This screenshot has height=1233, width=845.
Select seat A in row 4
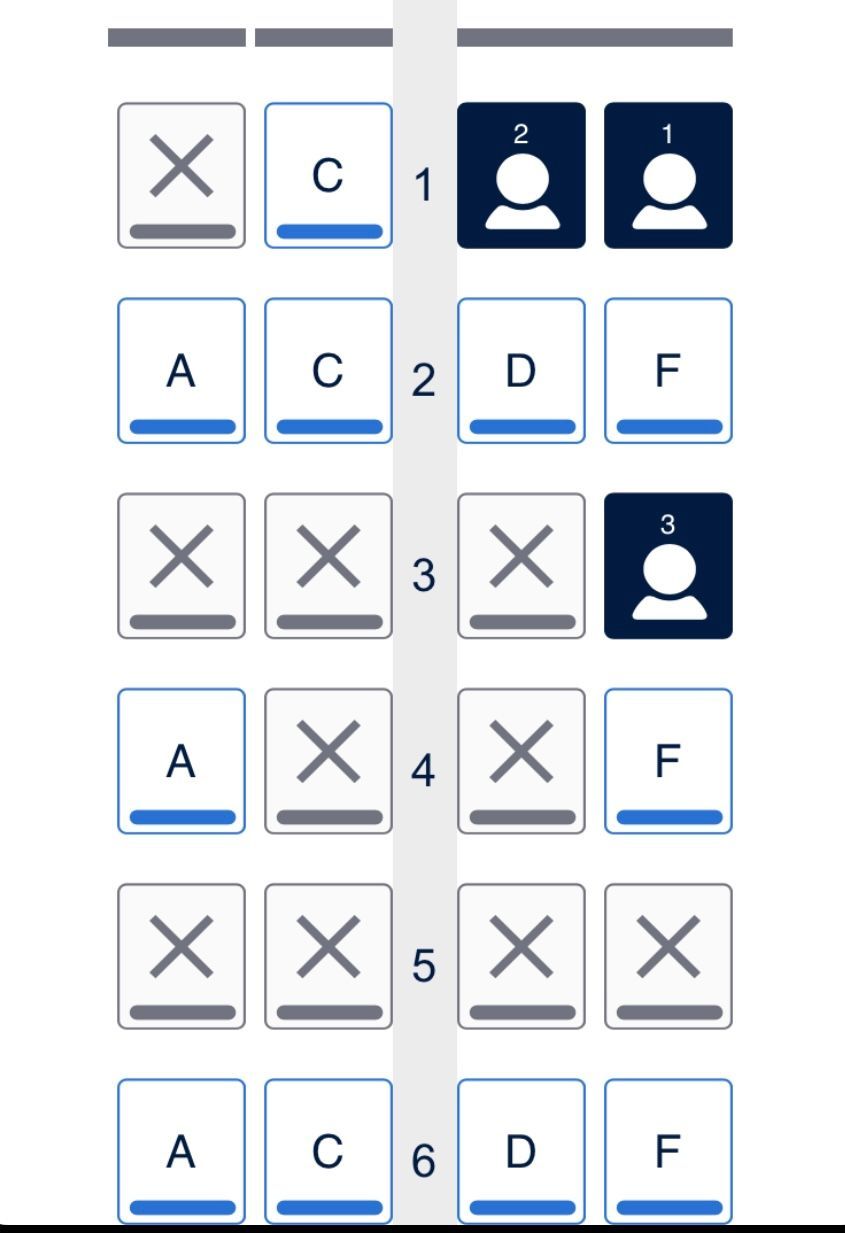click(181, 761)
